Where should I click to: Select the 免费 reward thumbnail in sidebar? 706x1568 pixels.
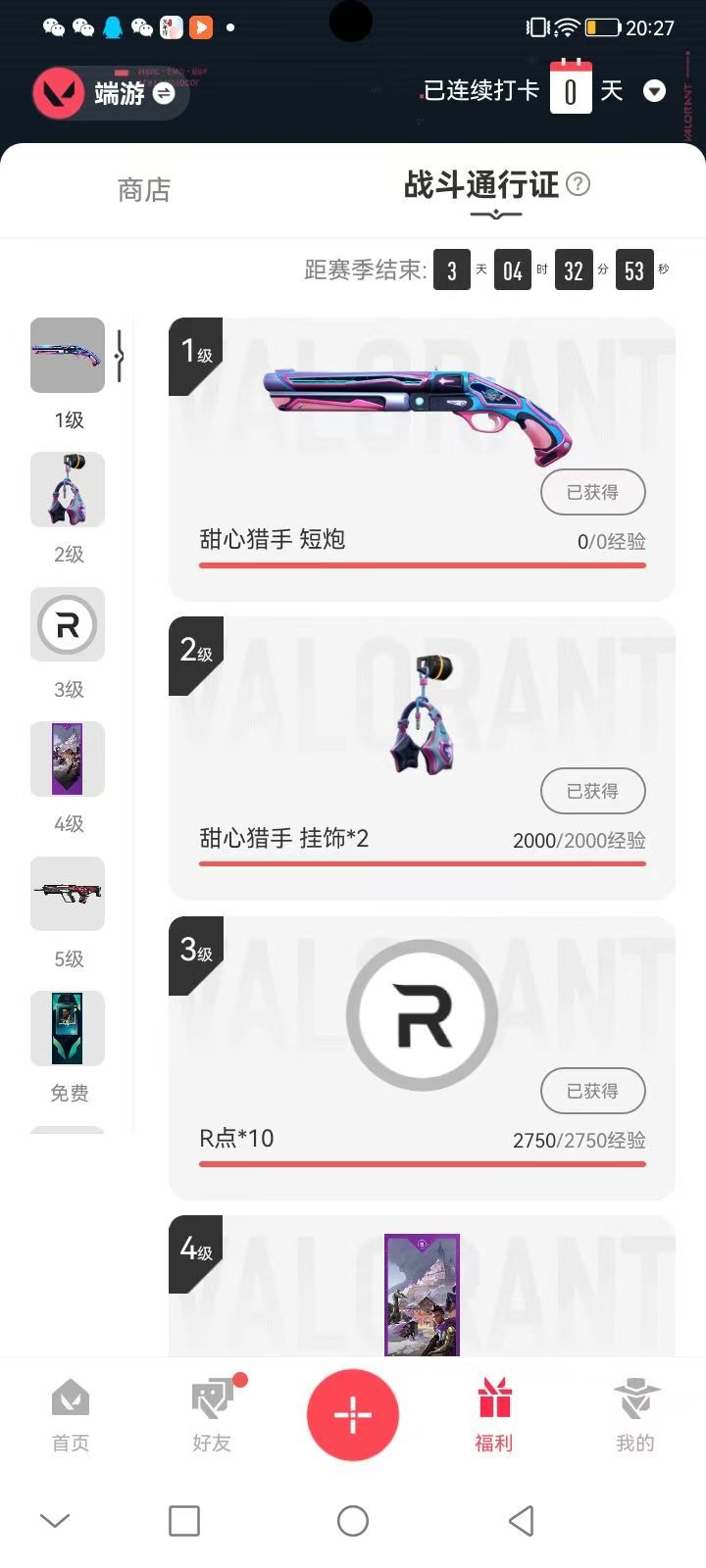pyautogui.click(x=68, y=1028)
